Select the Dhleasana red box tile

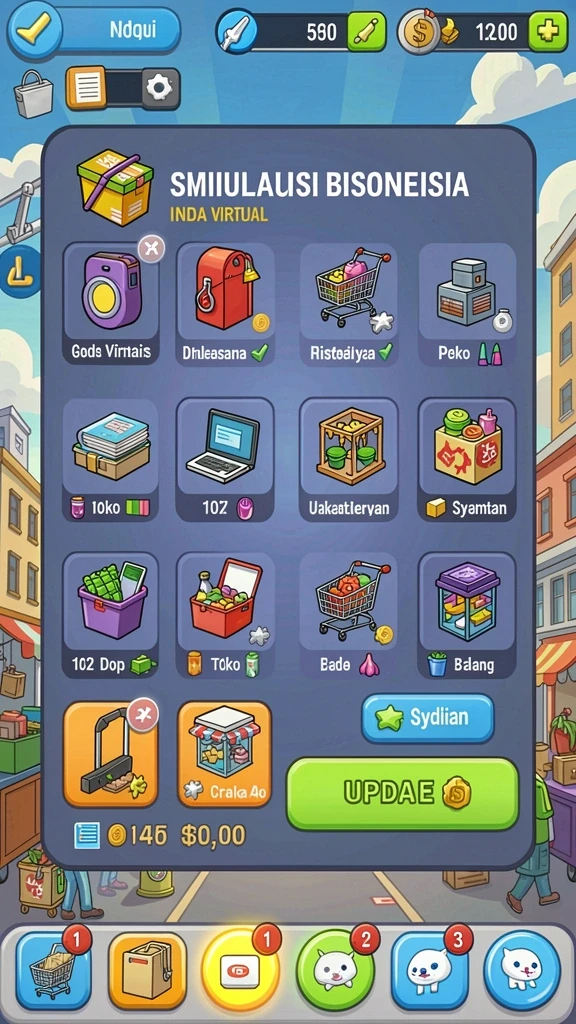point(225,304)
